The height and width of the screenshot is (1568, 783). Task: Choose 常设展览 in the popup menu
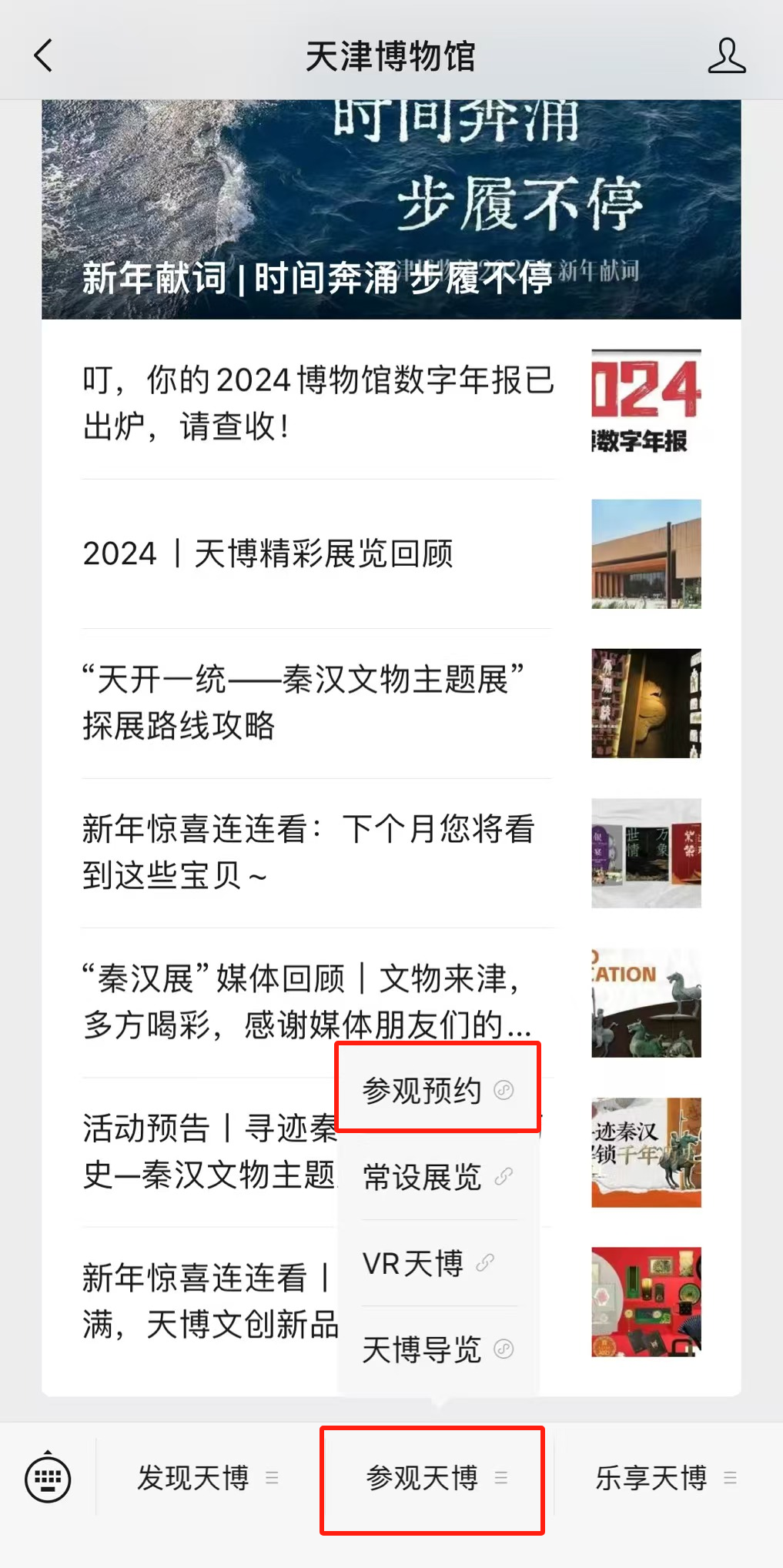pyautogui.click(x=437, y=1177)
